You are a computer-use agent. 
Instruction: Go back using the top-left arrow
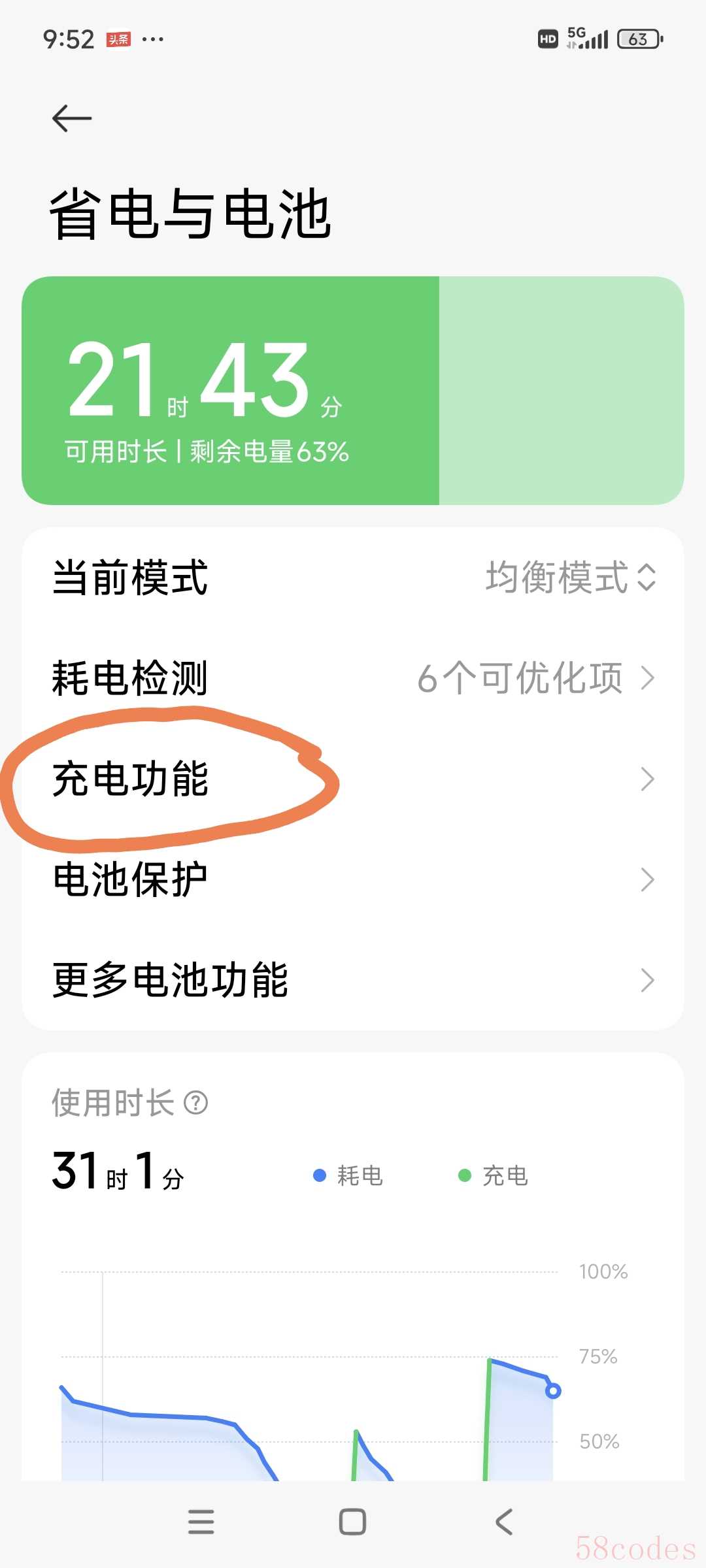pyautogui.click(x=72, y=118)
